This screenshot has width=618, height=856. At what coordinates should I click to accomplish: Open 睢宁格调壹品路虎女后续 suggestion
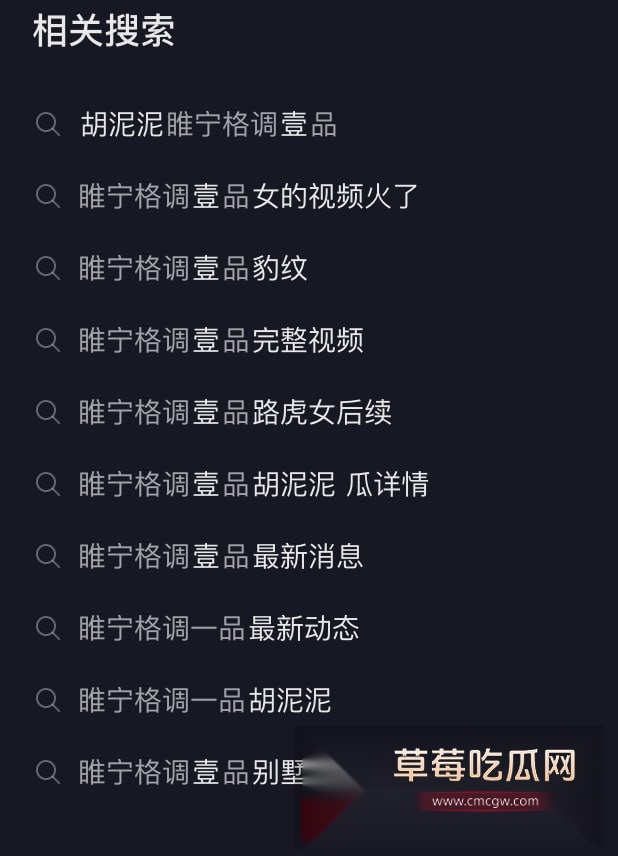(235, 412)
